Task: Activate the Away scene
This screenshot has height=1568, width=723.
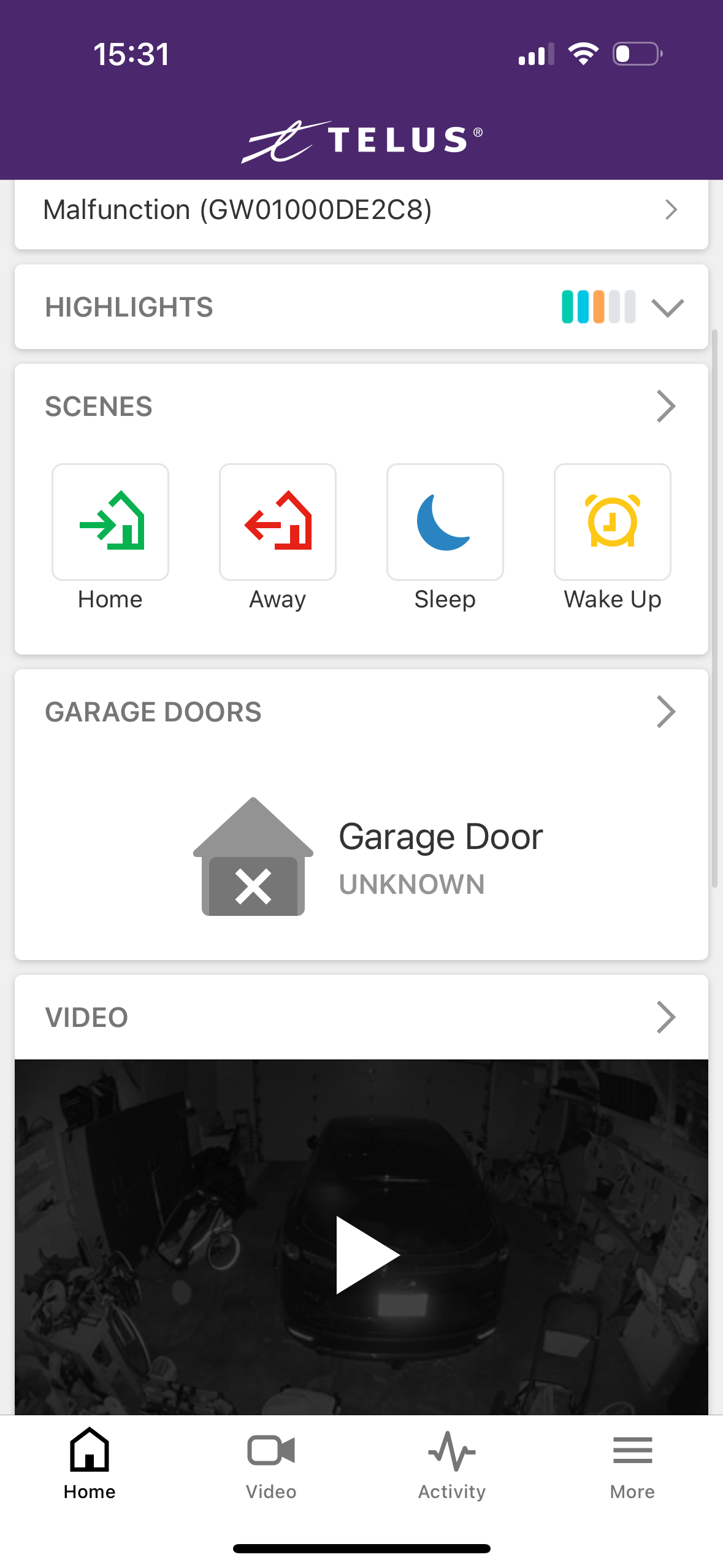Action: click(278, 522)
